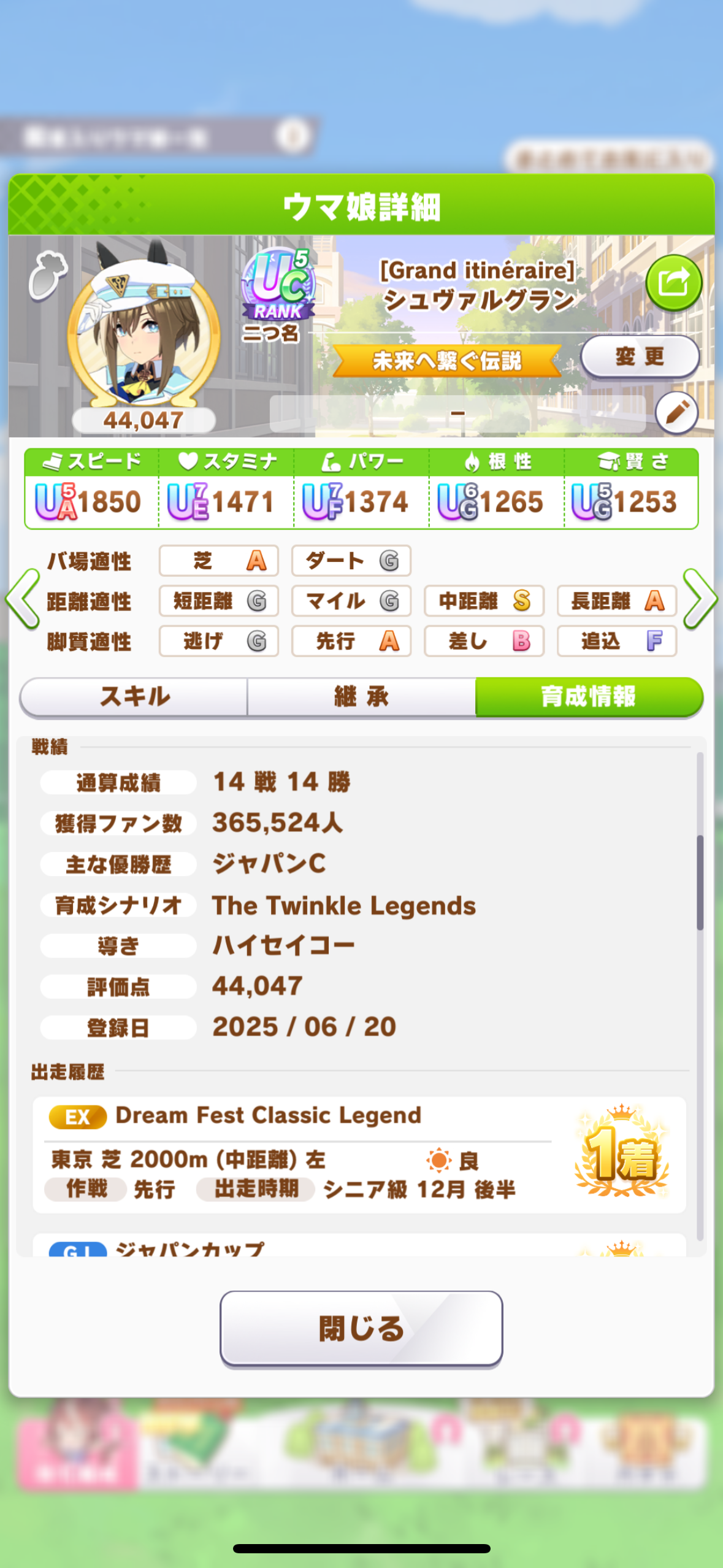Viewport: 723px width, 1568px height.
Task: Select the 育成情報 tab
Action: [x=589, y=696]
